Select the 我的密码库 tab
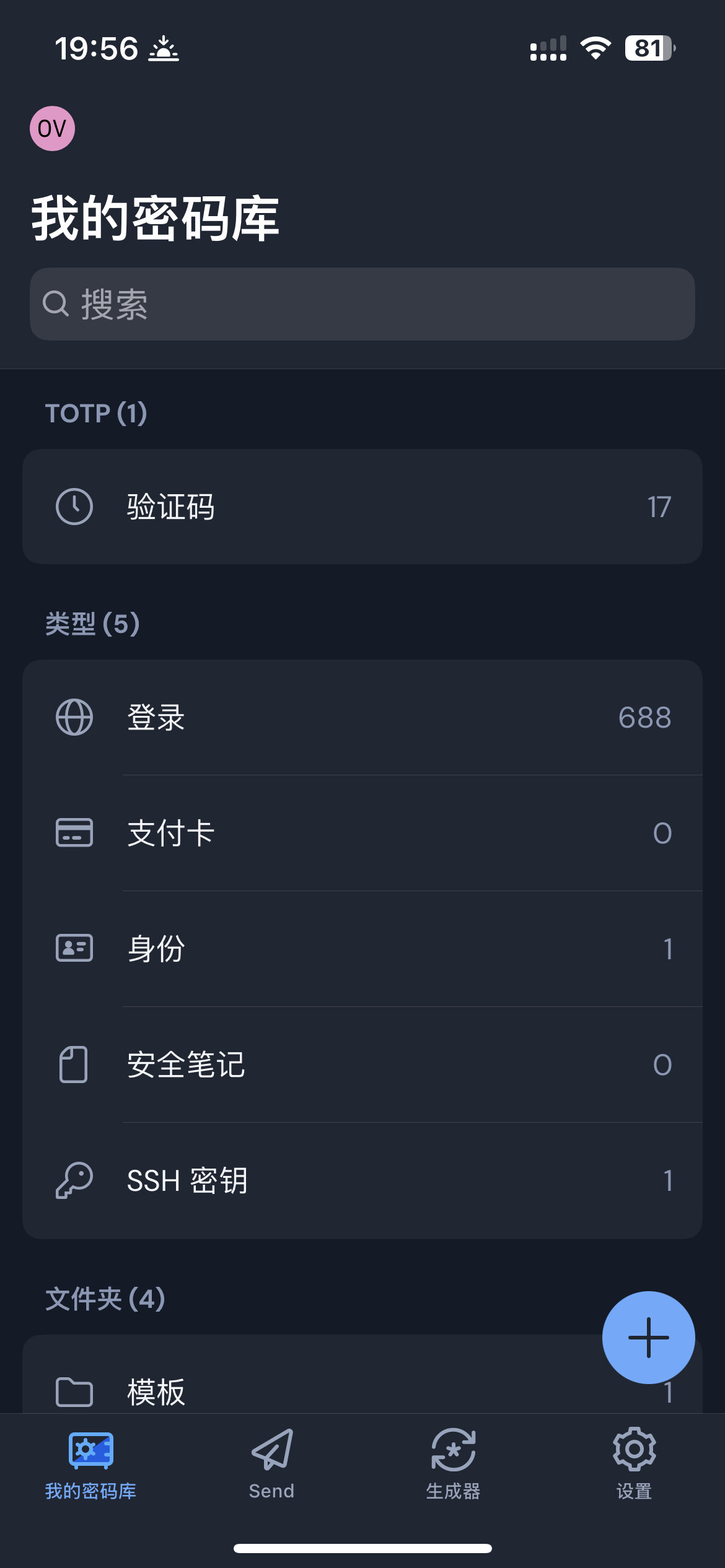 coord(90,1464)
